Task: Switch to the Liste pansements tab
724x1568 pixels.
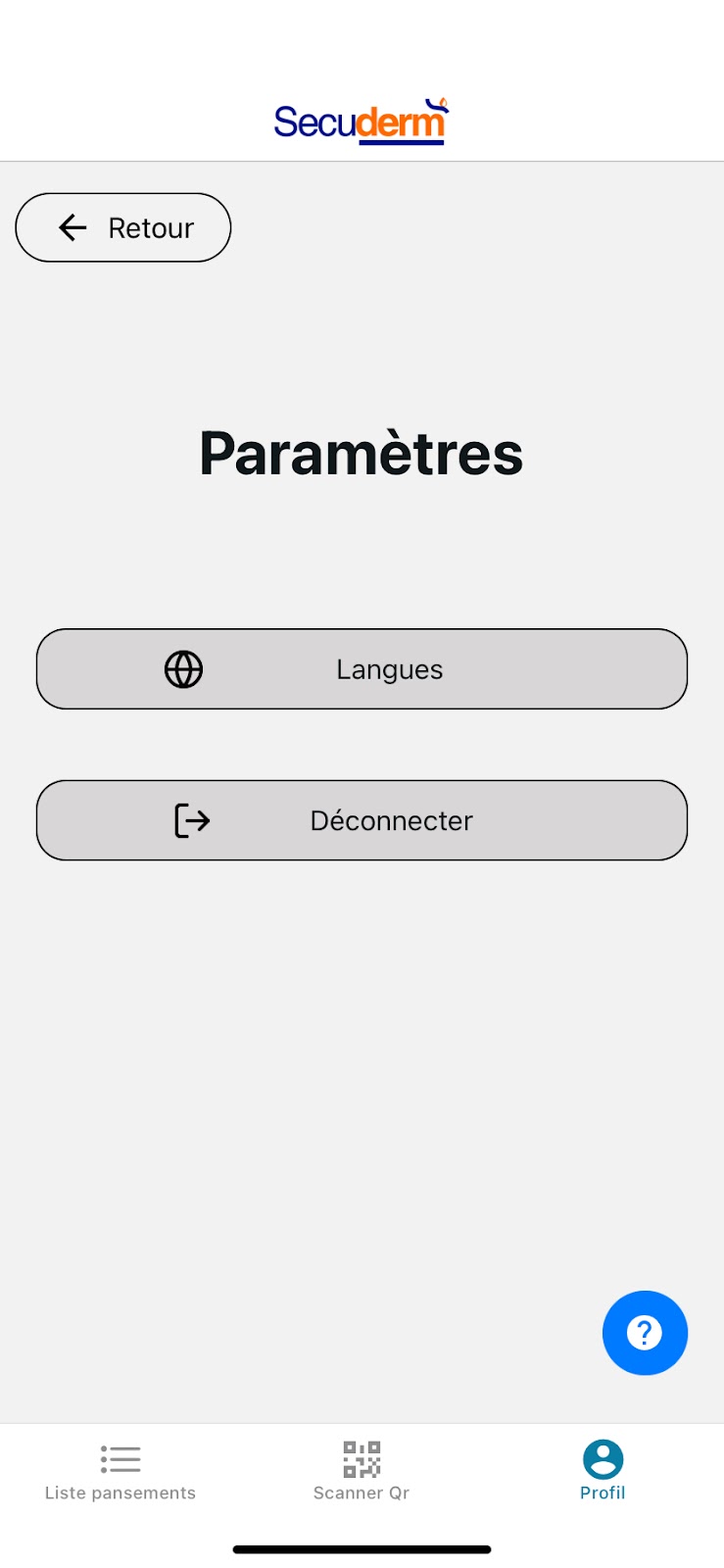Action: (x=121, y=1471)
